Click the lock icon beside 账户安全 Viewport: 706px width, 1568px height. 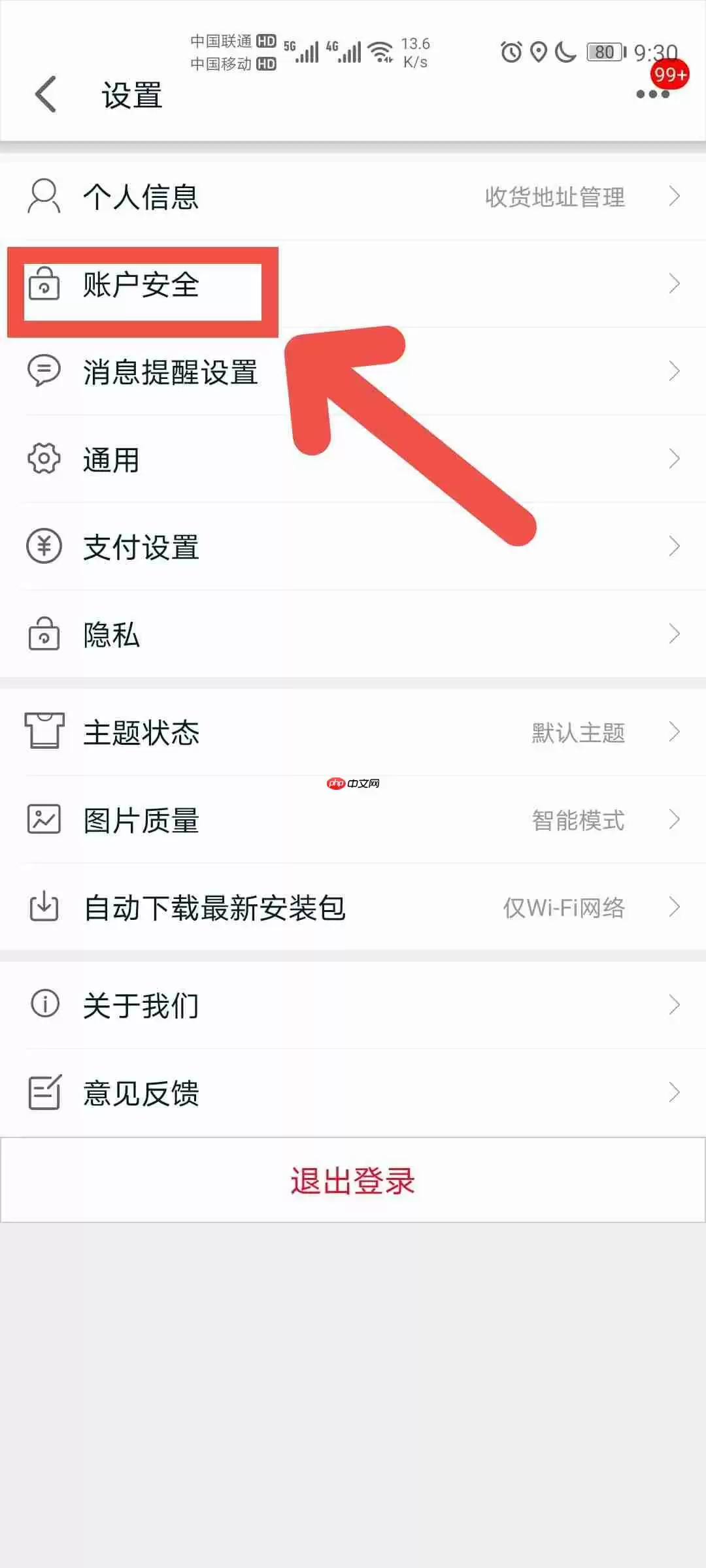pos(43,284)
